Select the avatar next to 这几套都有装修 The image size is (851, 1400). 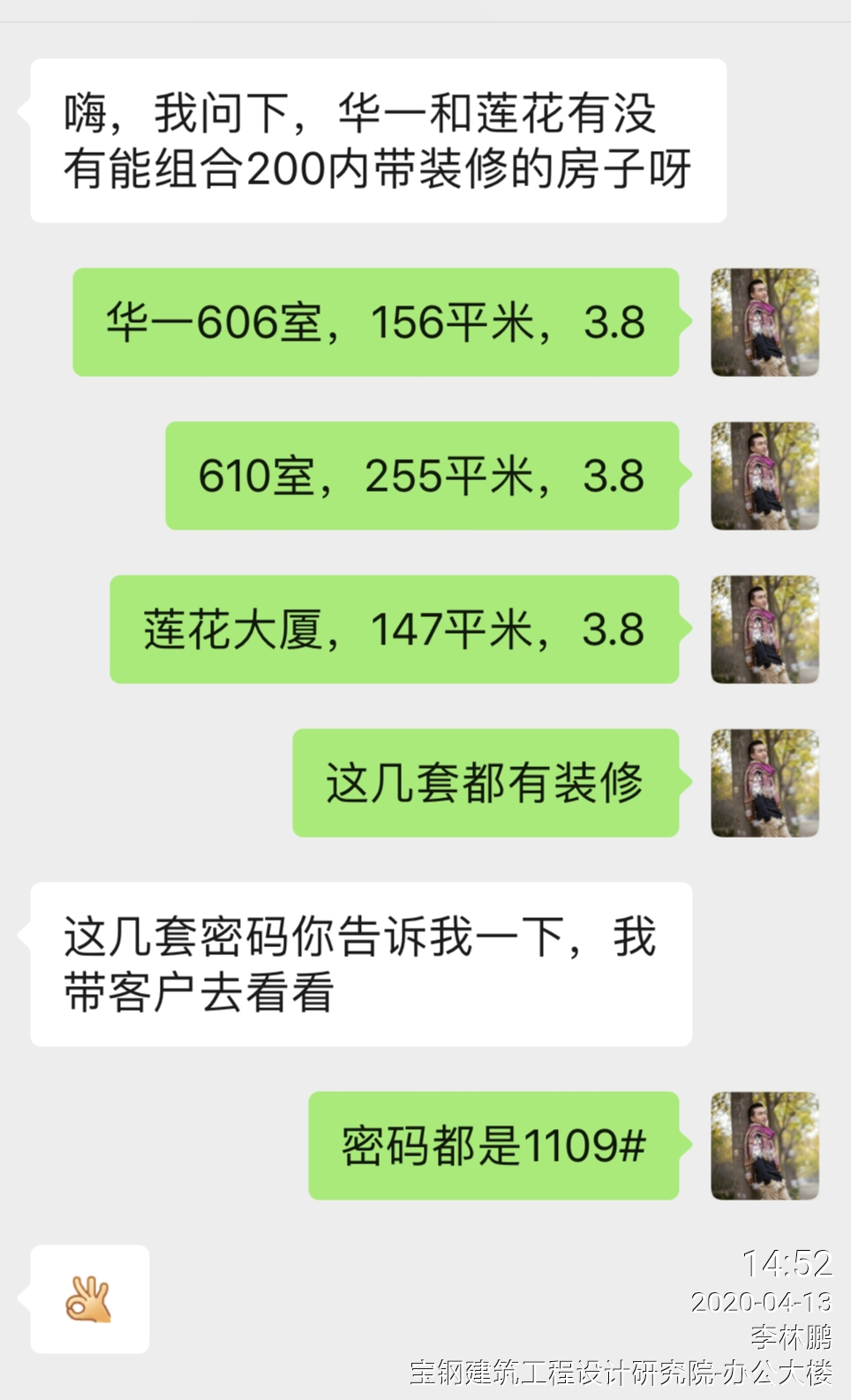764,783
